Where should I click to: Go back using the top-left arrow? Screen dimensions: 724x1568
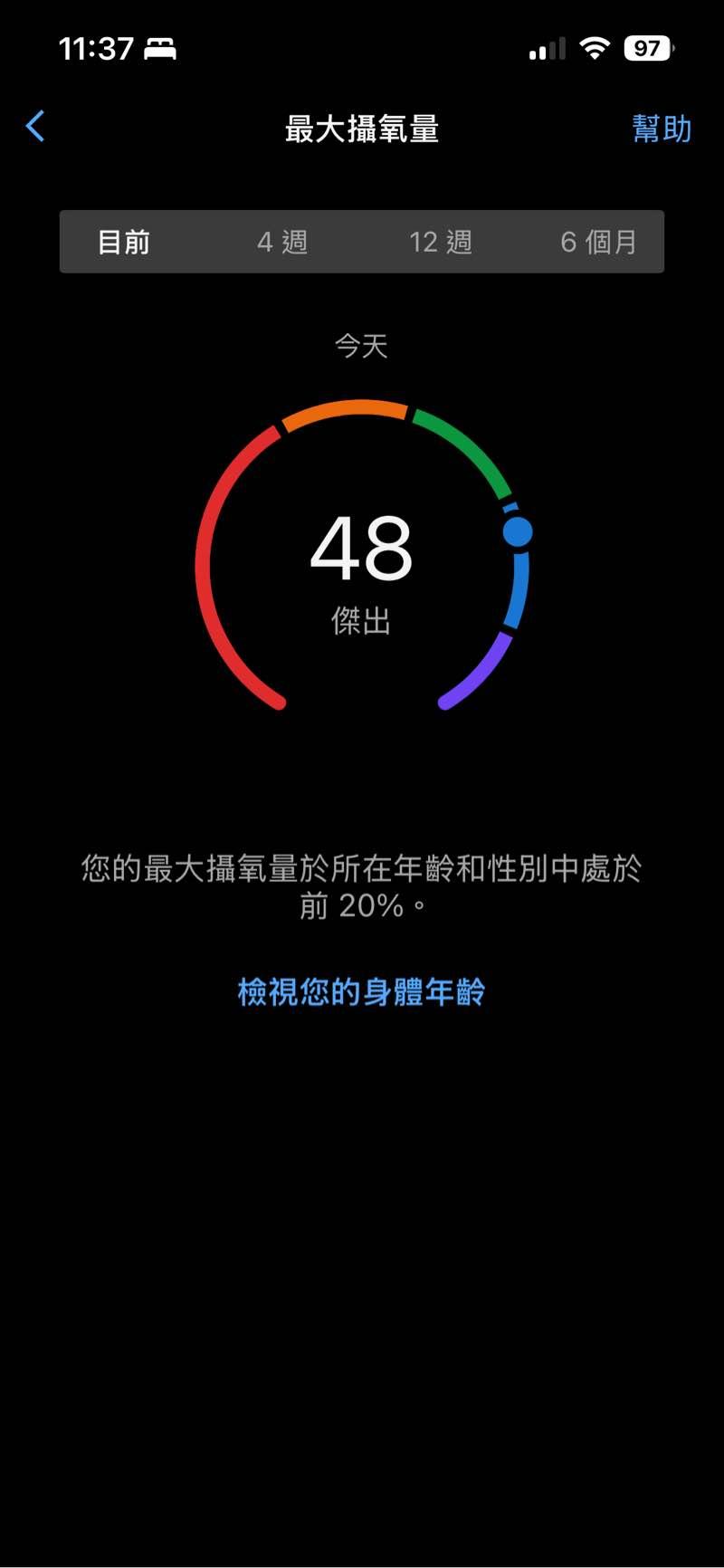[x=36, y=127]
